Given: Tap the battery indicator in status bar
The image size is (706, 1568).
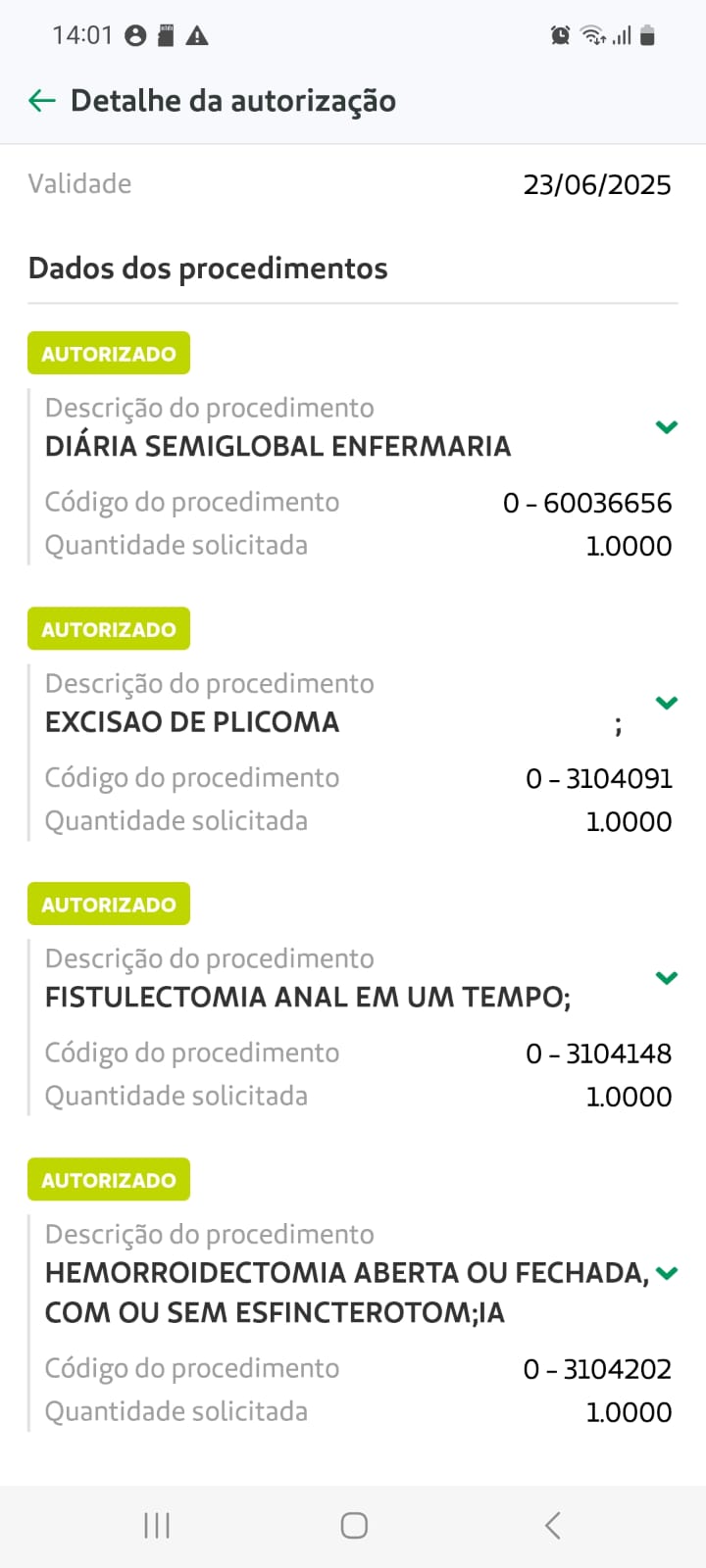Looking at the screenshot, I should click(648, 34).
